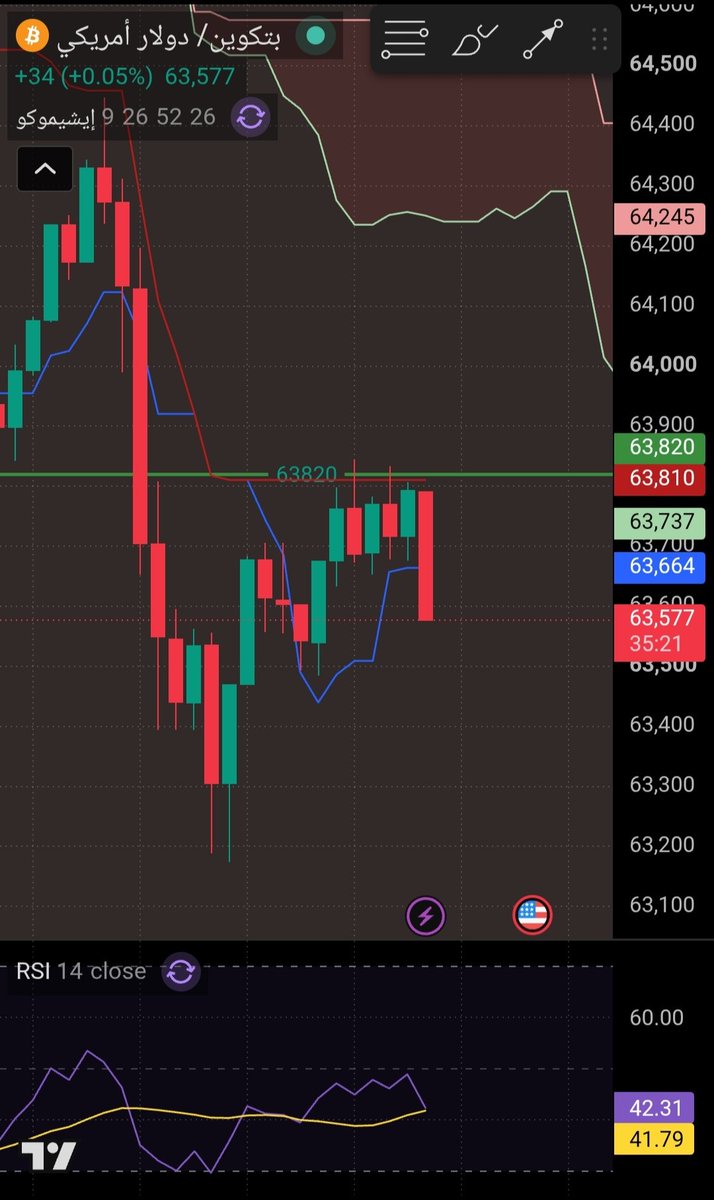Tap the Ichimoku indicator refresh icon
Image resolution: width=714 pixels, height=1200 pixels.
coord(250,118)
